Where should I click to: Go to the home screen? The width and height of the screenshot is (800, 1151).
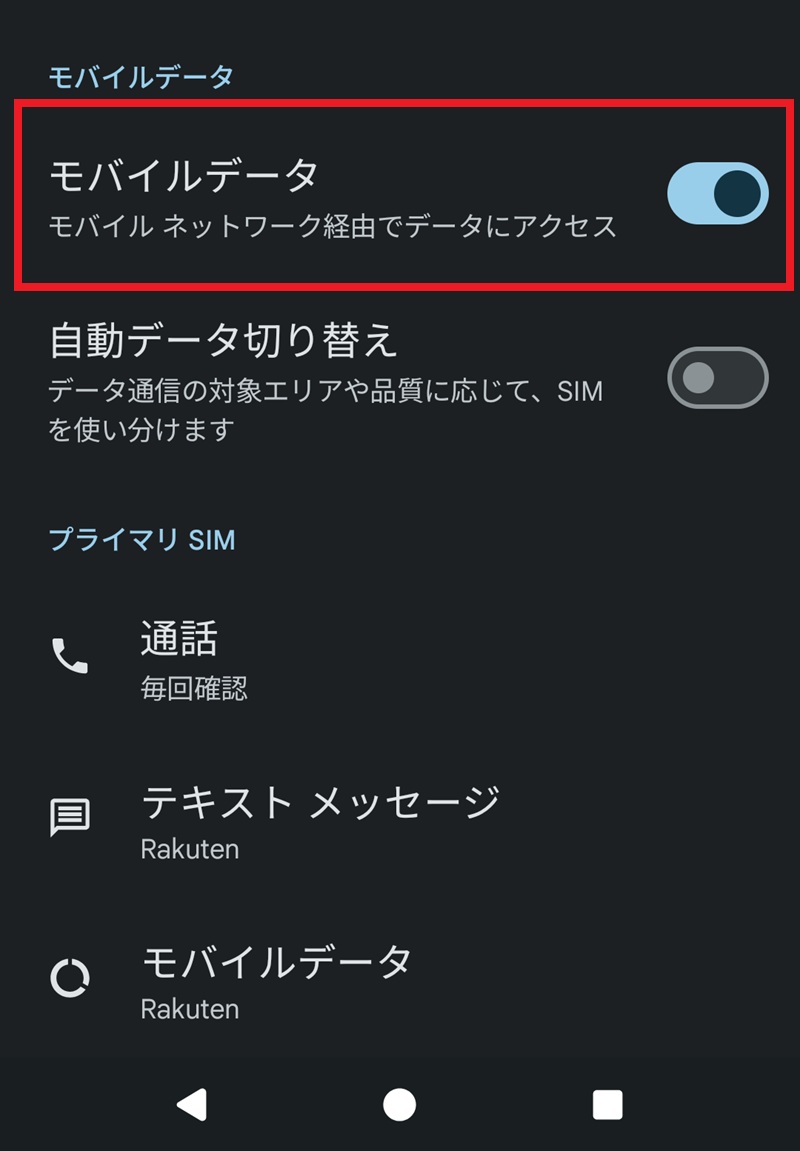click(399, 1104)
